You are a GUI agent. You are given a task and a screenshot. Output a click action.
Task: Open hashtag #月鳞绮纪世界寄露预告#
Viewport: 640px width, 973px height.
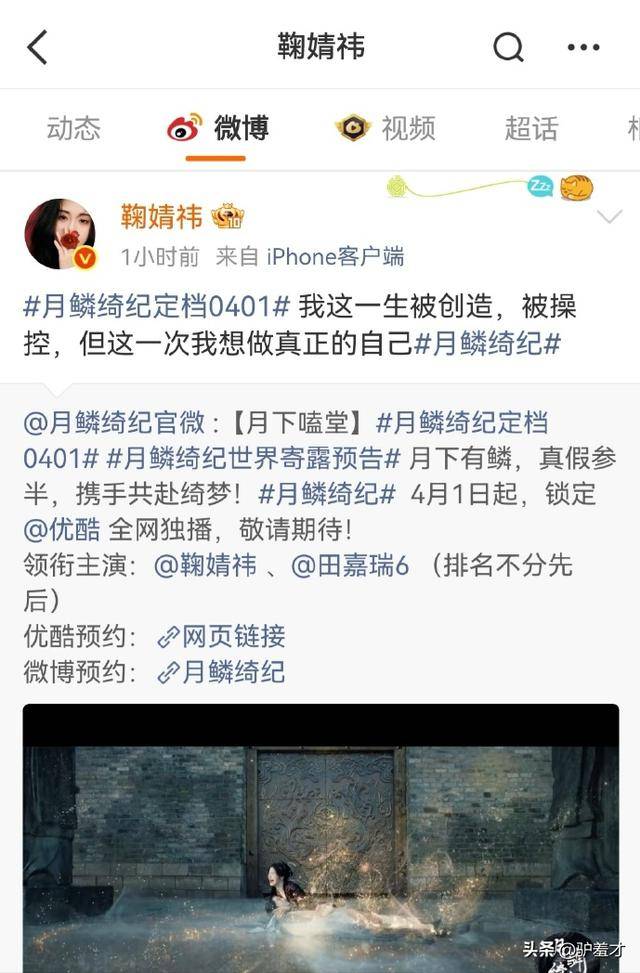pos(254,459)
